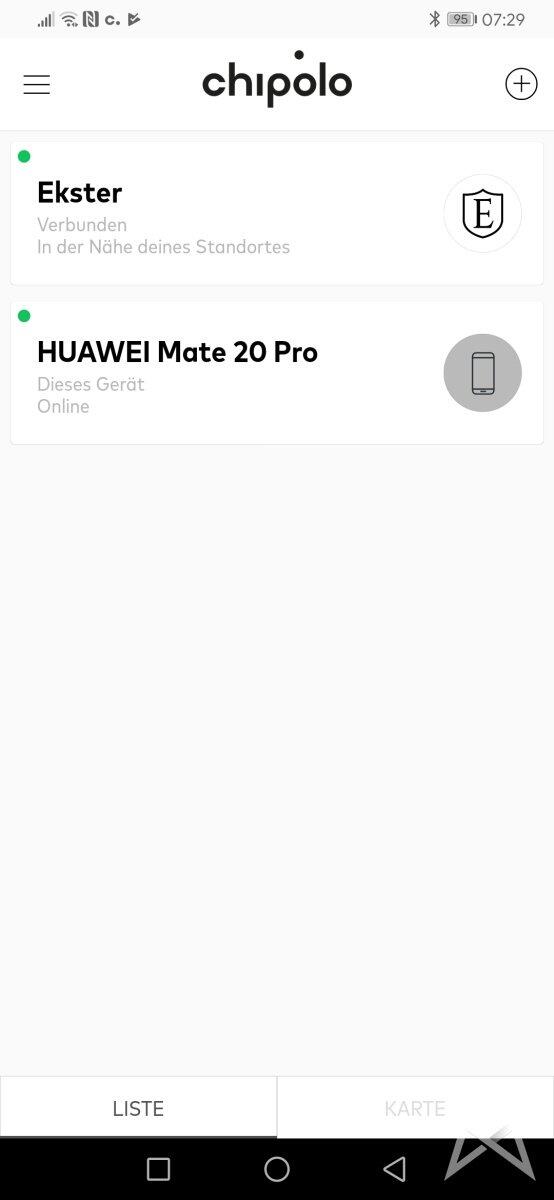This screenshot has width=554, height=1200.
Task: Go back with system back button
Action: (x=395, y=1169)
